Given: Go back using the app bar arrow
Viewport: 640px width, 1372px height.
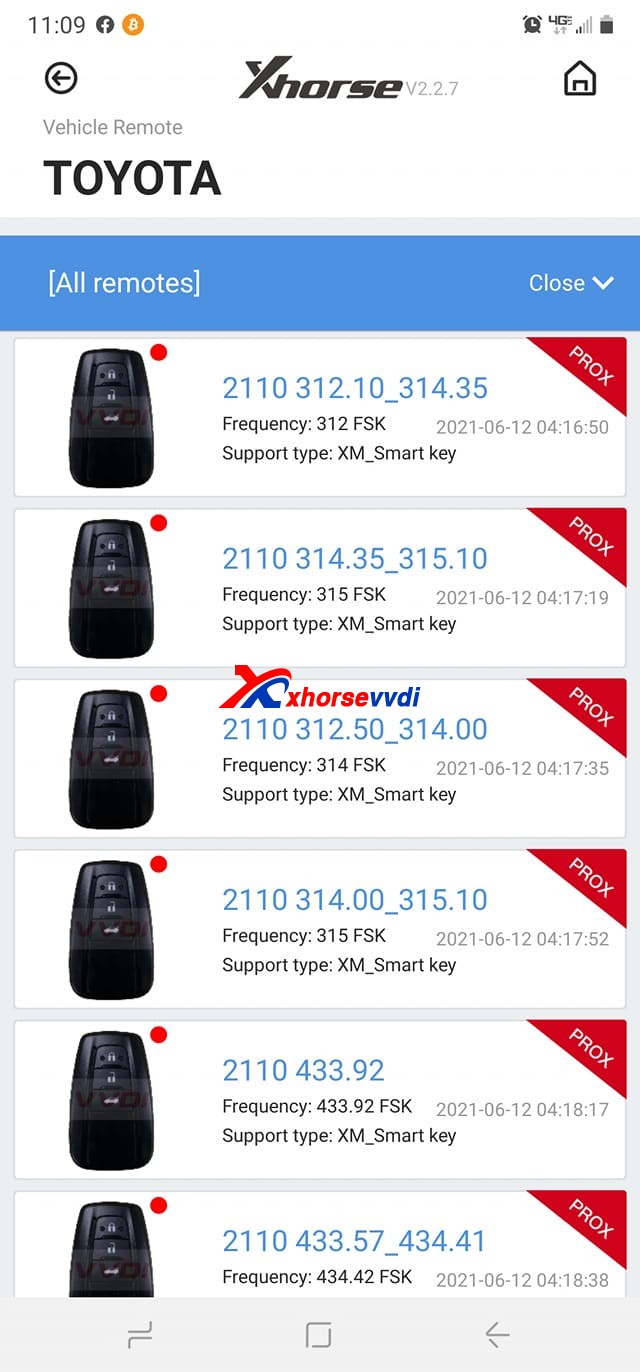Looking at the screenshot, I should pyautogui.click(x=61, y=78).
